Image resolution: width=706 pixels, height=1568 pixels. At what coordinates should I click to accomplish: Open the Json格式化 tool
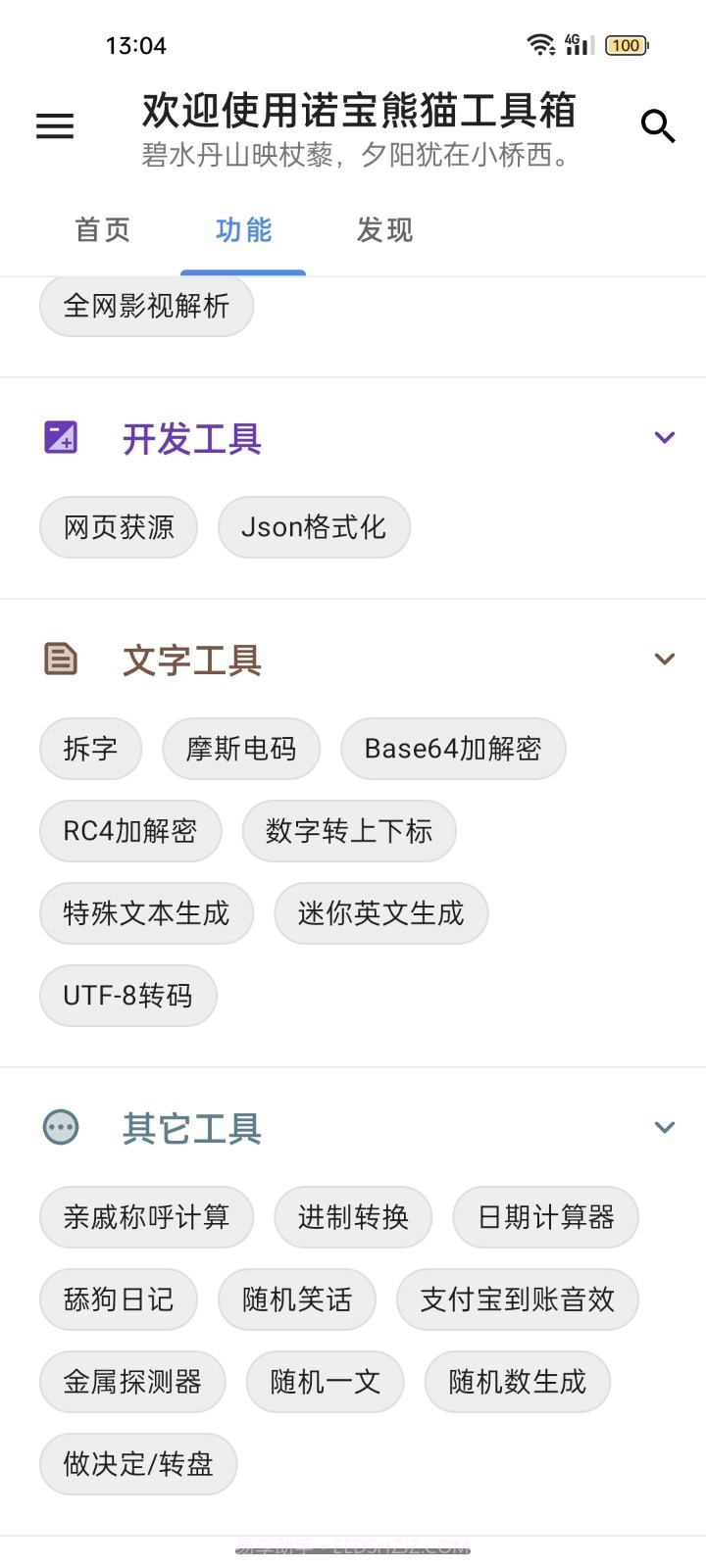pyautogui.click(x=314, y=527)
